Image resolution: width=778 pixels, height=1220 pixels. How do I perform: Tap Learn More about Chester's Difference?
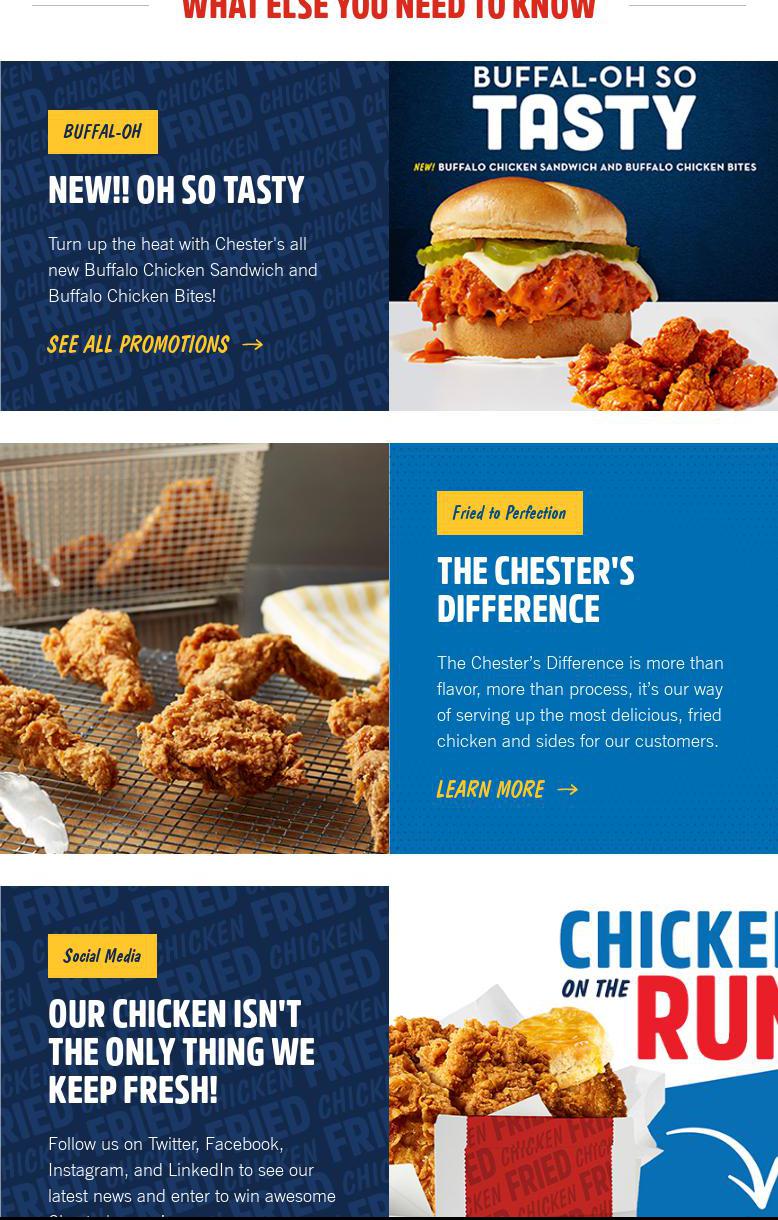pos(506,789)
